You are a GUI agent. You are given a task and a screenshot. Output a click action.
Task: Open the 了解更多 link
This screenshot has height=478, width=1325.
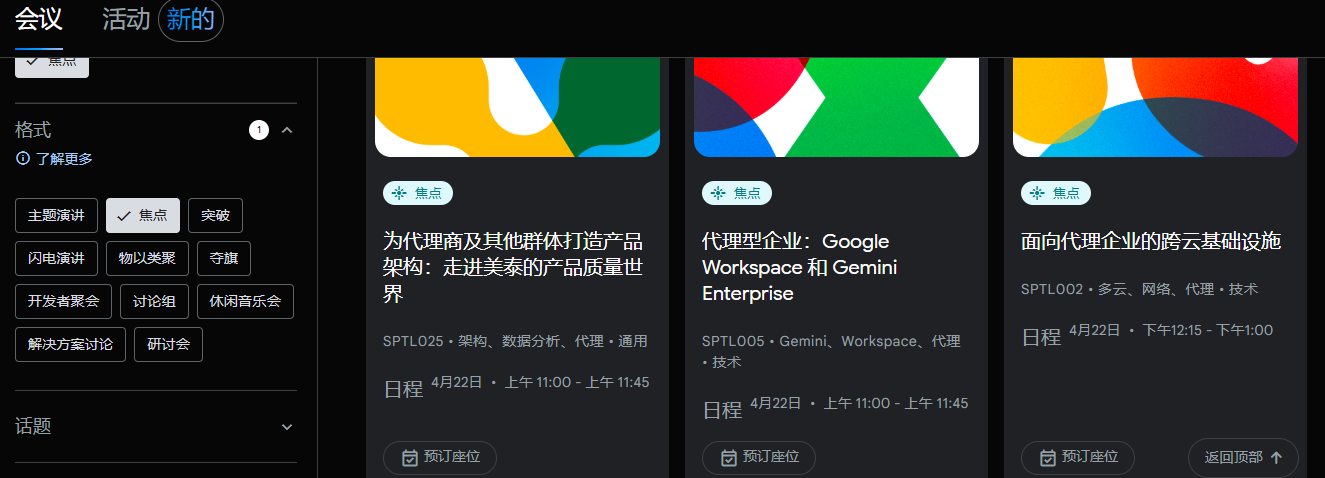[55, 159]
